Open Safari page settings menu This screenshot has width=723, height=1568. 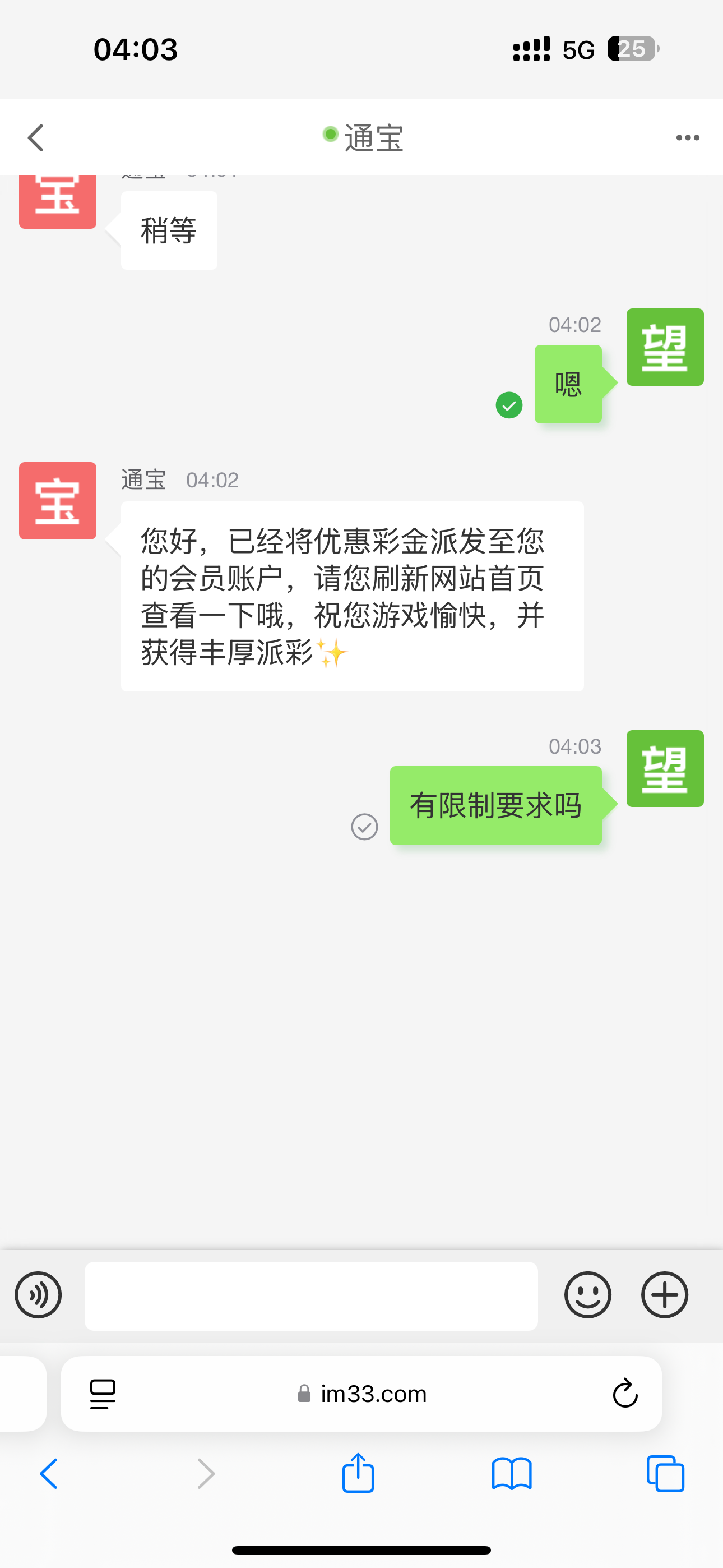pos(102,1393)
